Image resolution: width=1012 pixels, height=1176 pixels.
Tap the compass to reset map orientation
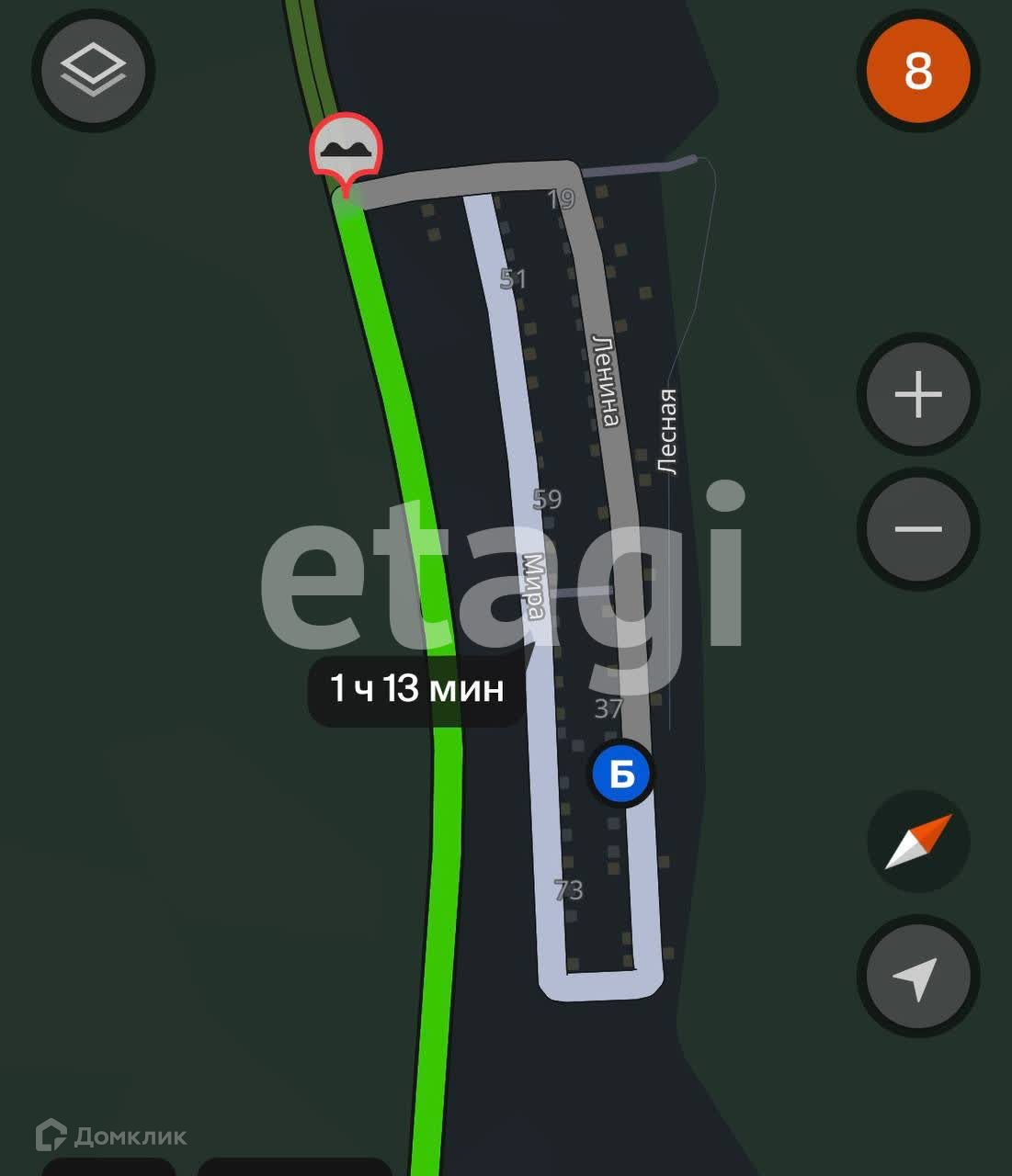tap(918, 842)
